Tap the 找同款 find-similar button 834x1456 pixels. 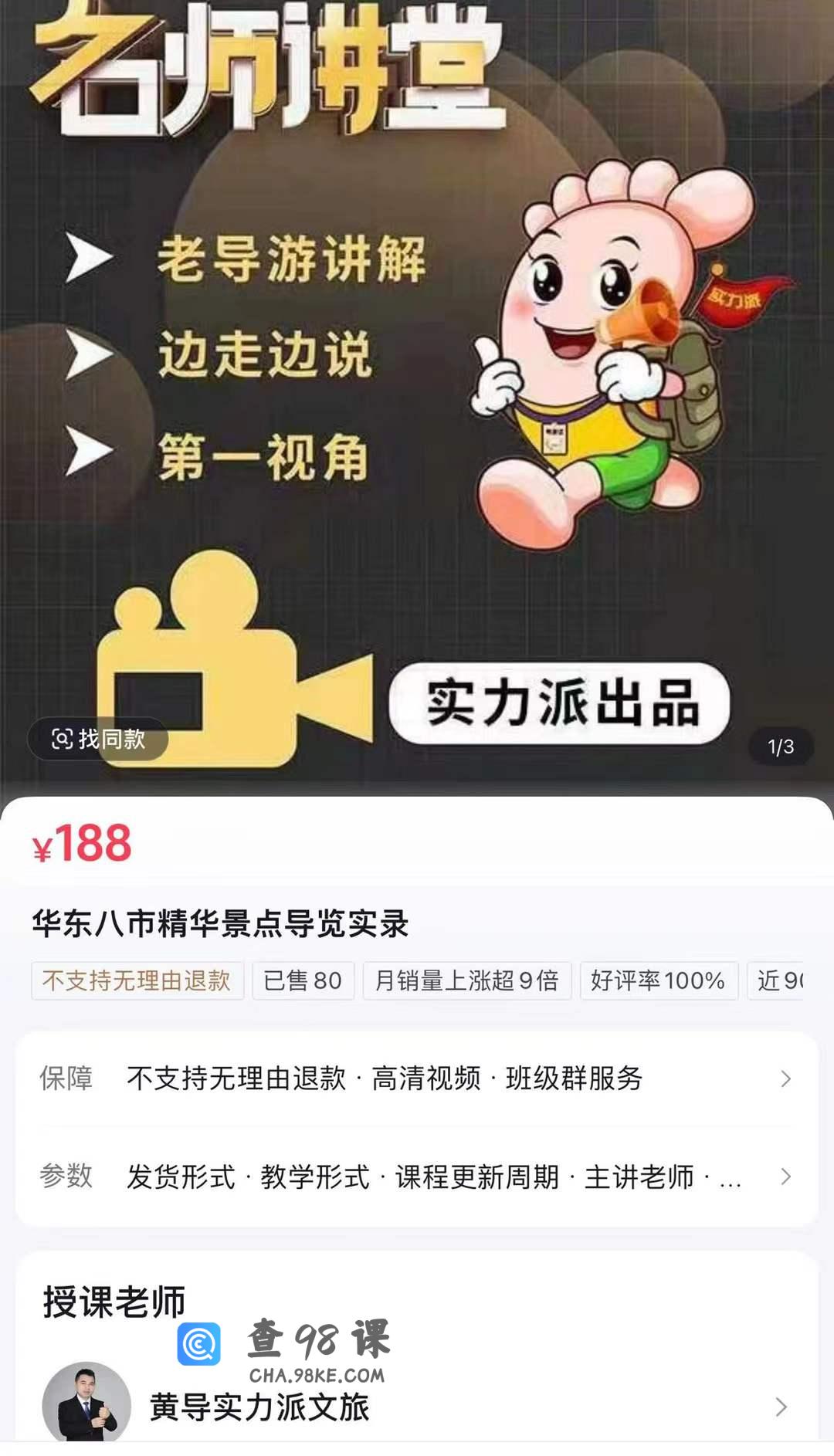98,739
